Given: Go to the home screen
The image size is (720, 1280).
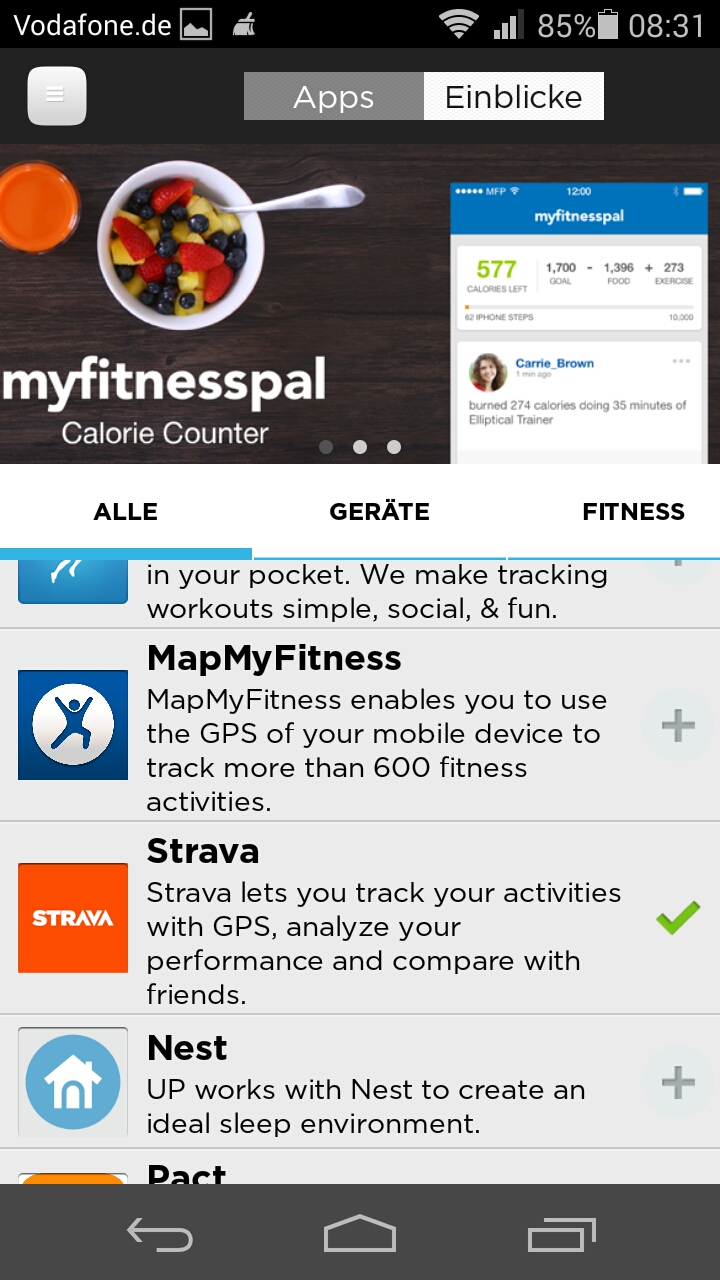Looking at the screenshot, I should [360, 1234].
